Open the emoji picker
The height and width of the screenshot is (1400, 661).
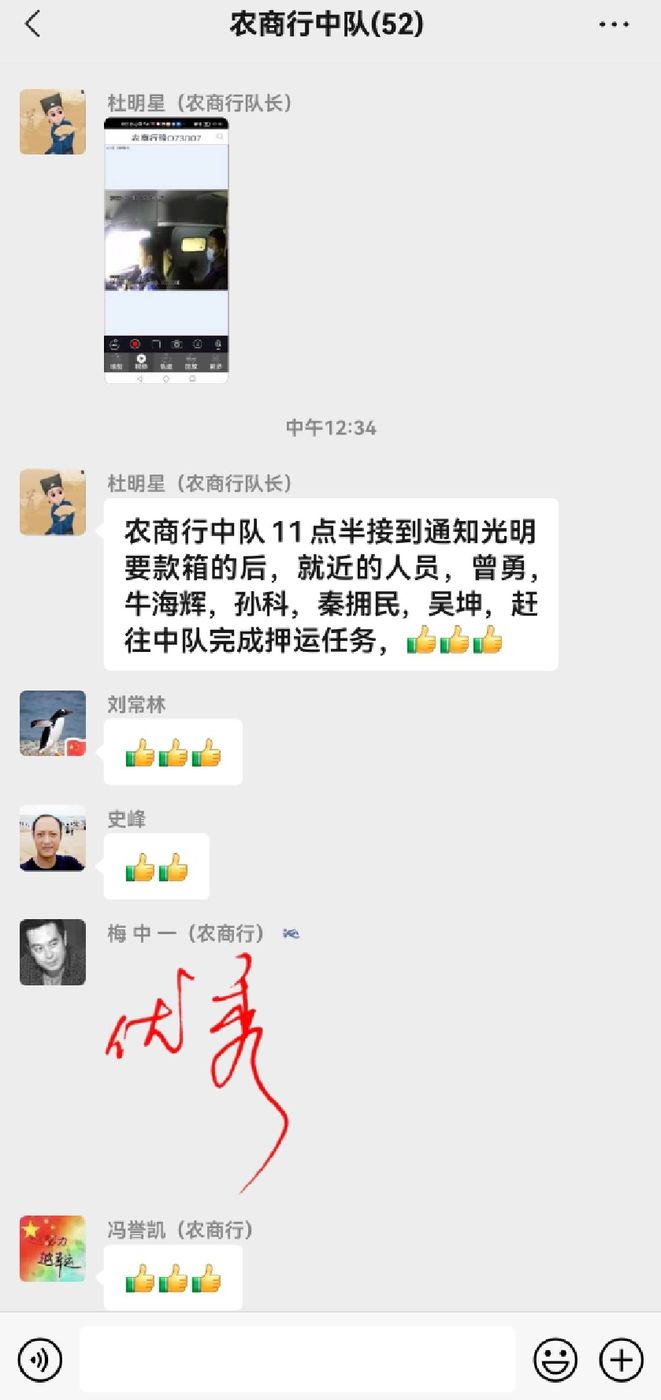coord(555,1360)
